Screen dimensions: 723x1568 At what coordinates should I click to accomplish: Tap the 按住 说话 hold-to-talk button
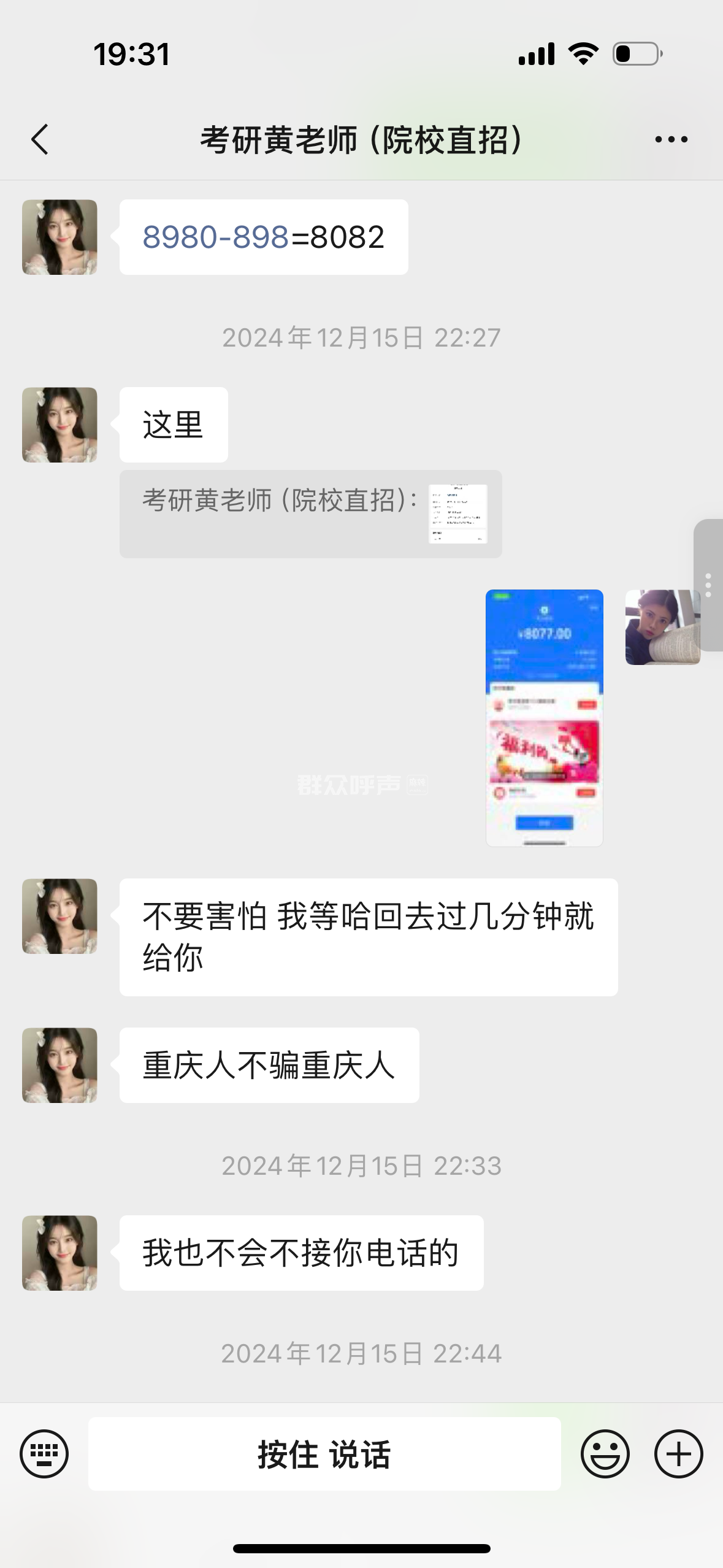(324, 1454)
